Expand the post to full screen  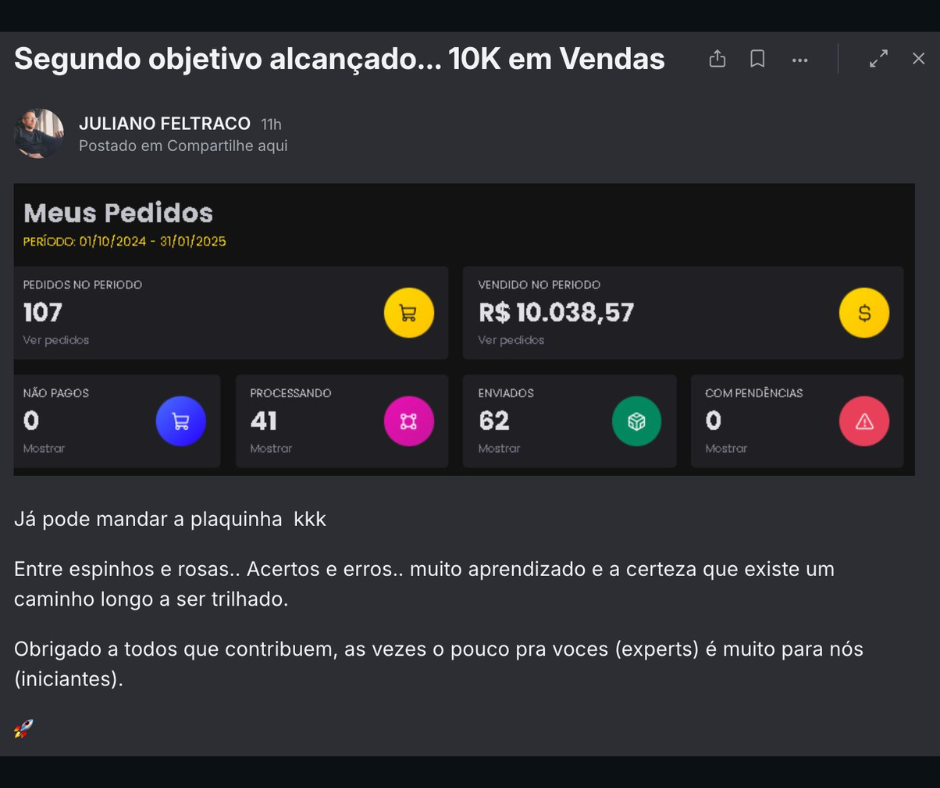tap(878, 59)
